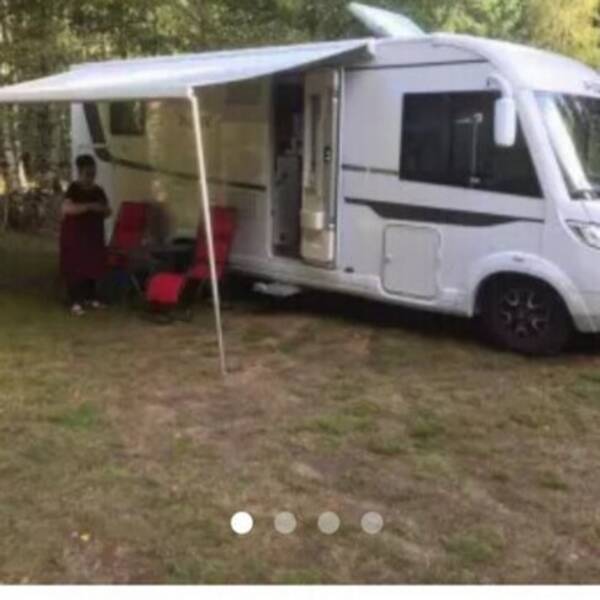Select the third photo indicator dot
Screen dimensions: 600x600
click(x=328, y=523)
